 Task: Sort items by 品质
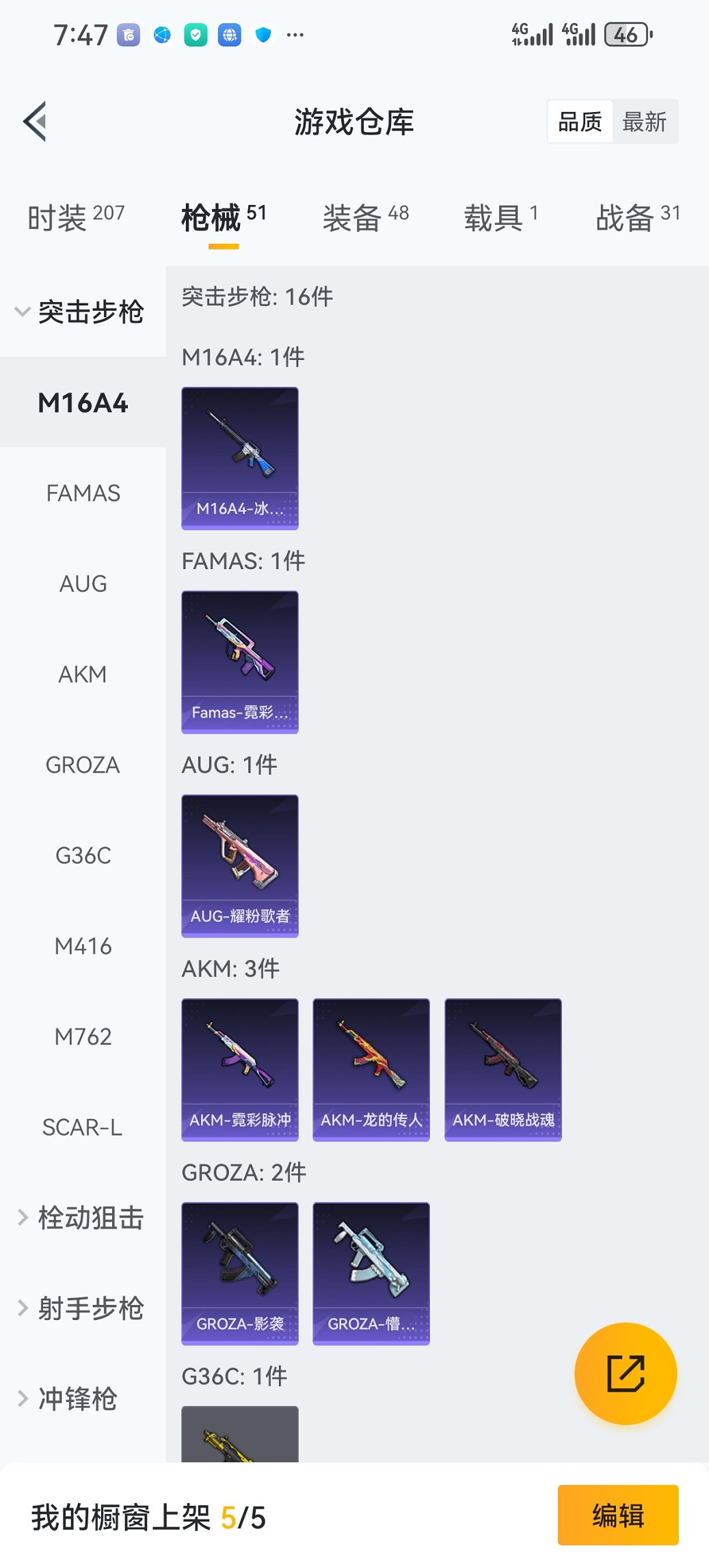(x=580, y=122)
